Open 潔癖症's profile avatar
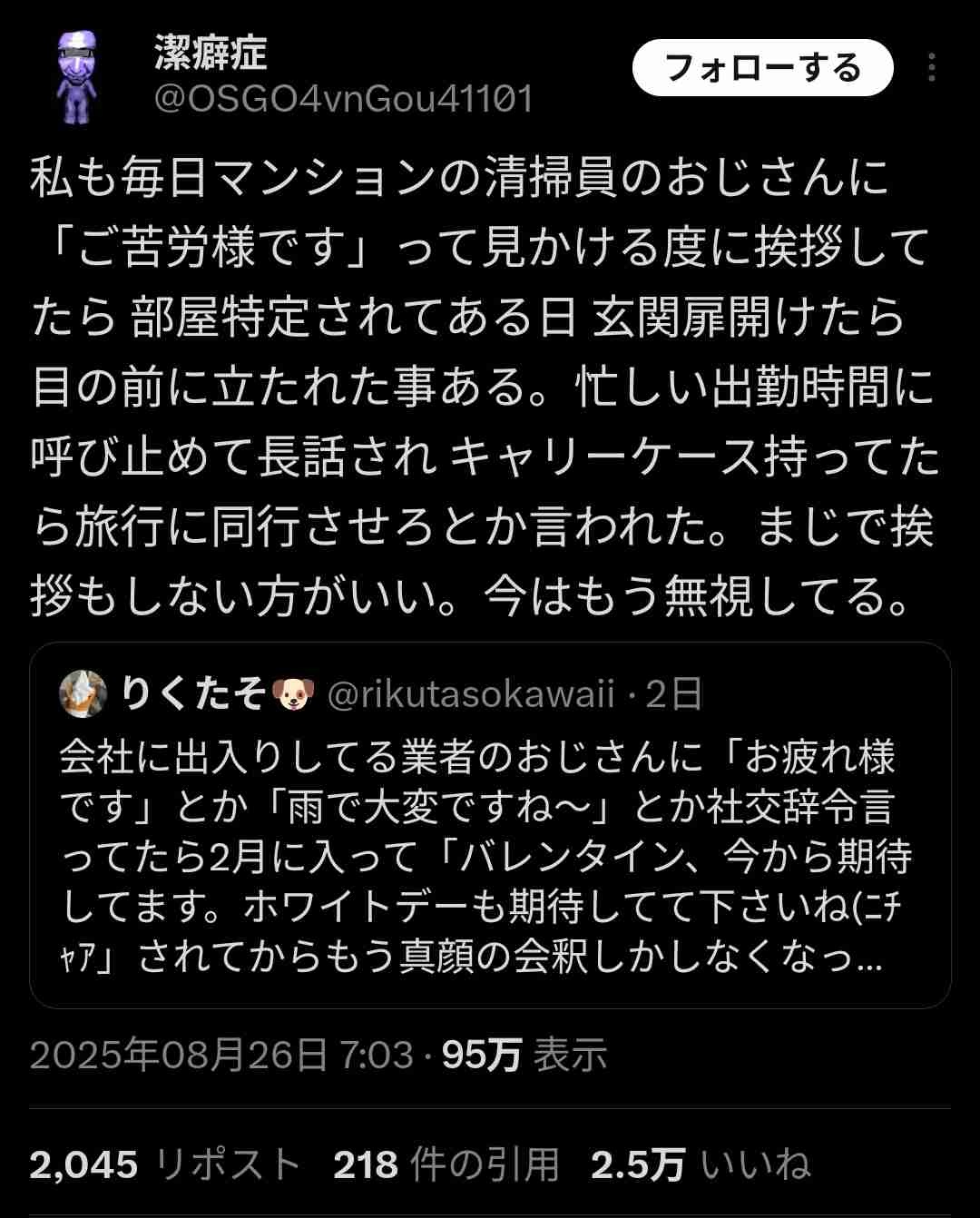This screenshot has width=980, height=1218. coord(78,77)
